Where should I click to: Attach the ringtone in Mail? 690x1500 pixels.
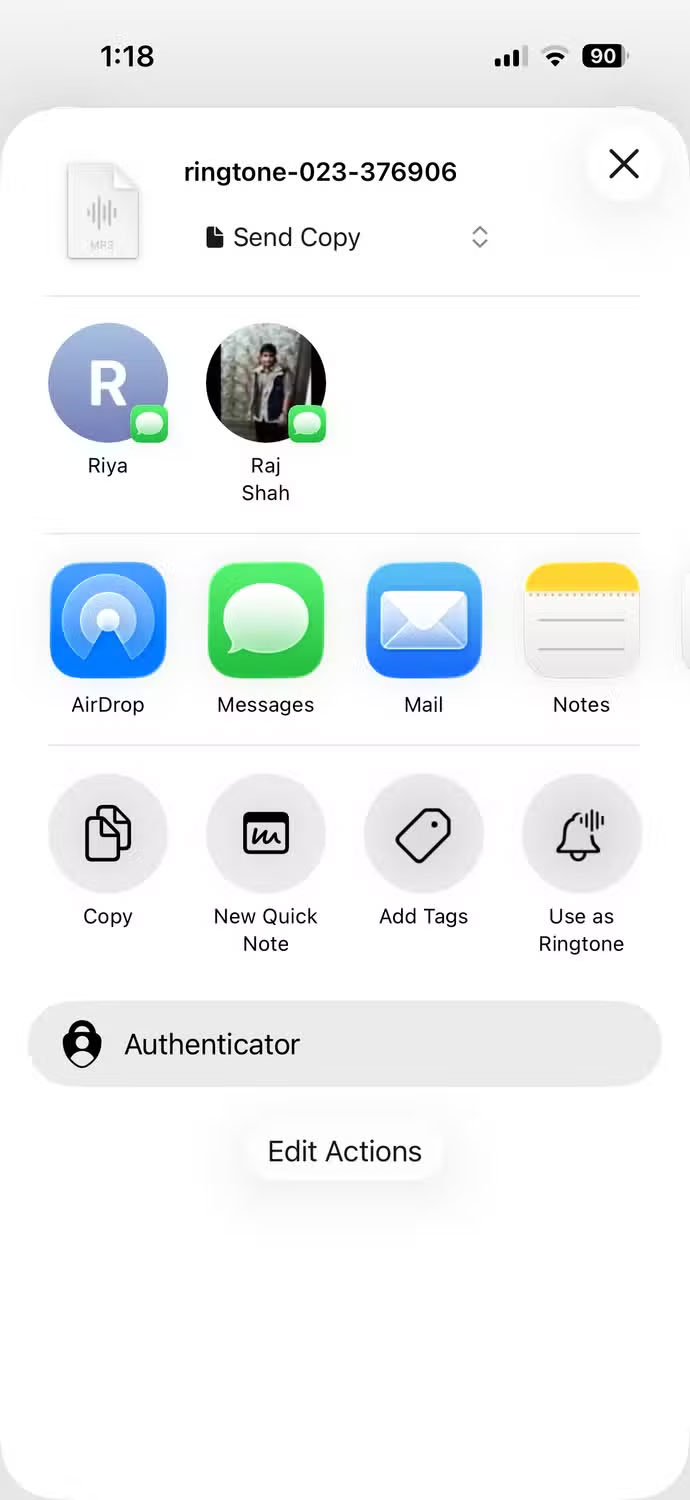pyautogui.click(x=424, y=620)
